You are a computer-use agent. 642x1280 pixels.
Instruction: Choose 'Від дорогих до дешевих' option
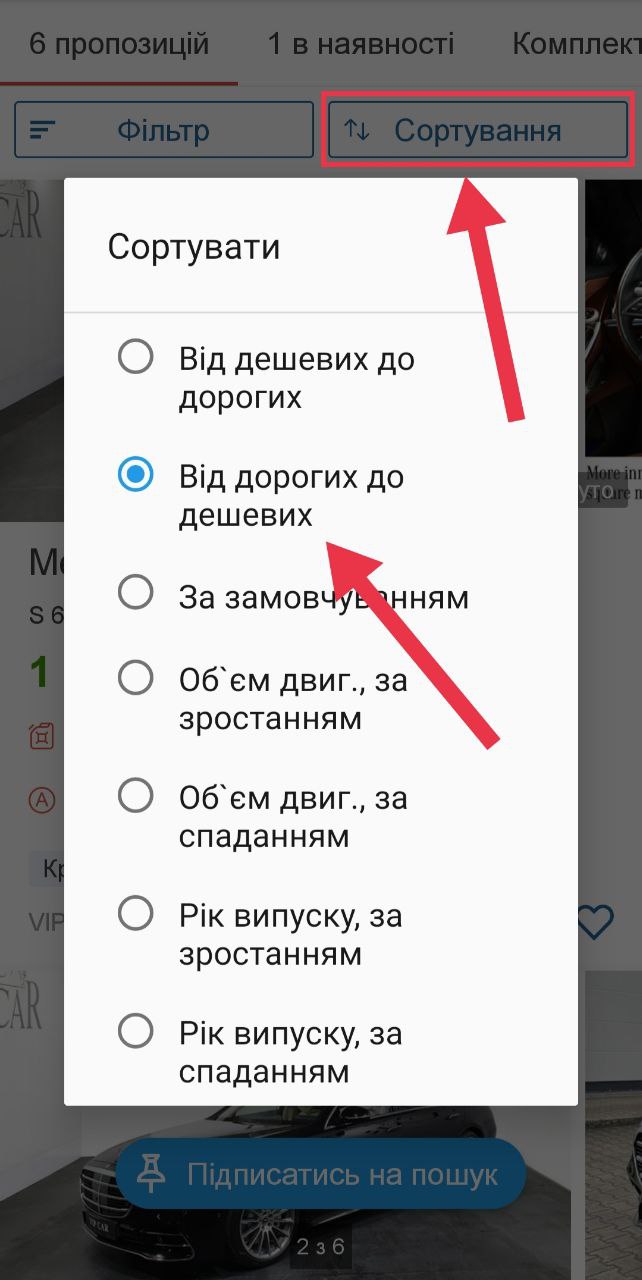click(x=136, y=475)
